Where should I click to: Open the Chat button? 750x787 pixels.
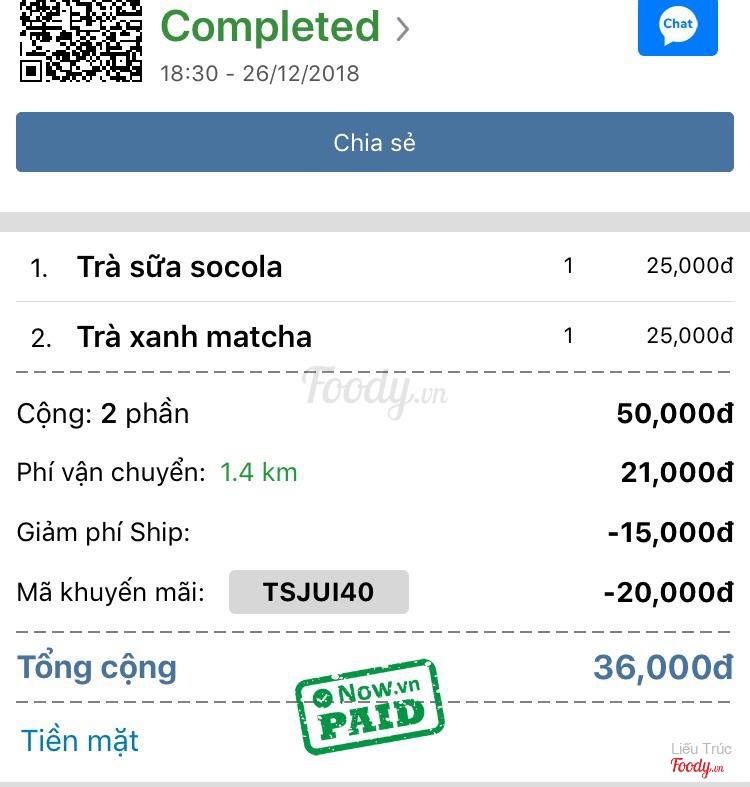(677, 25)
